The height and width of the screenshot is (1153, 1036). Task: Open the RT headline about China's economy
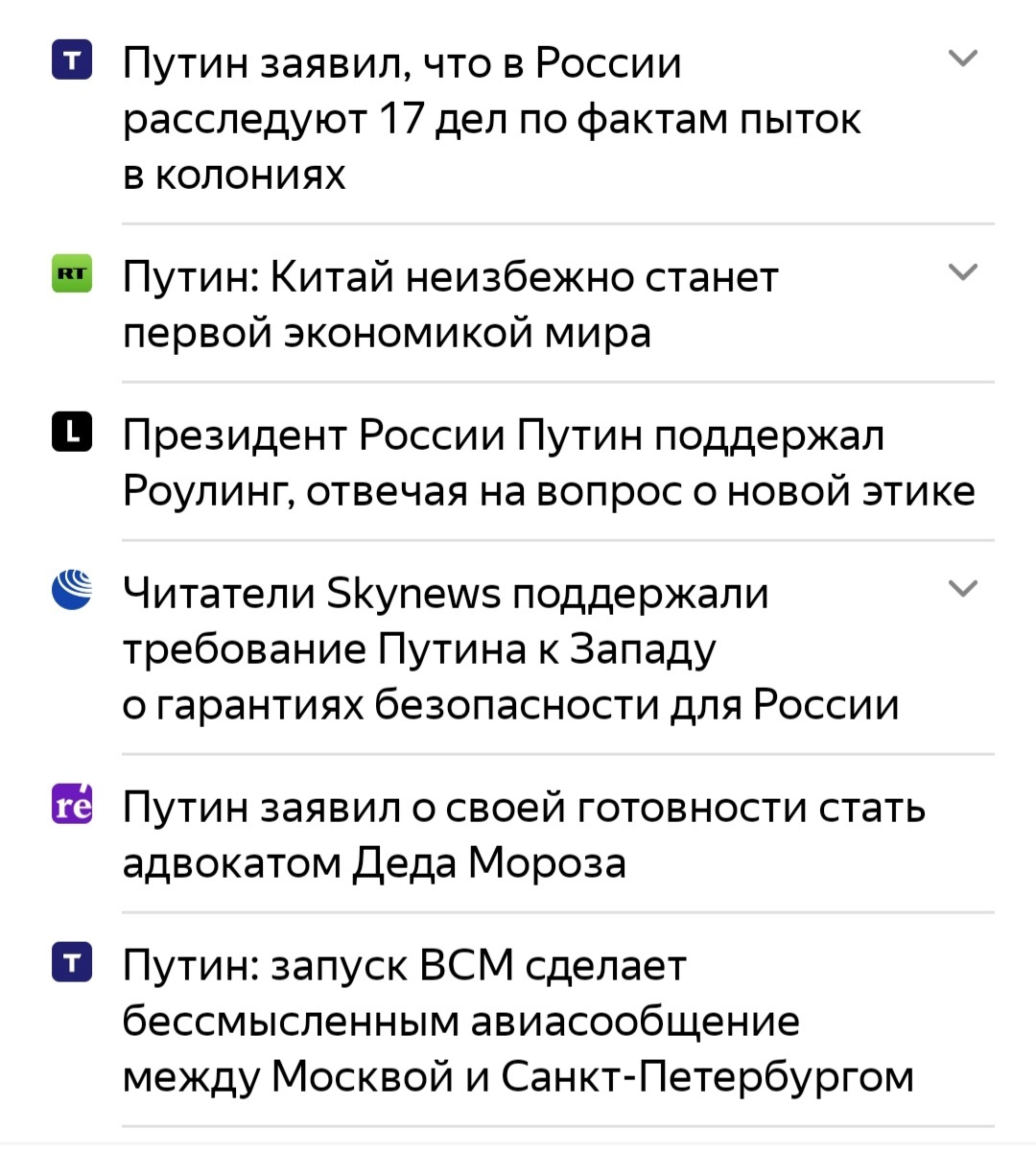pos(451,304)
